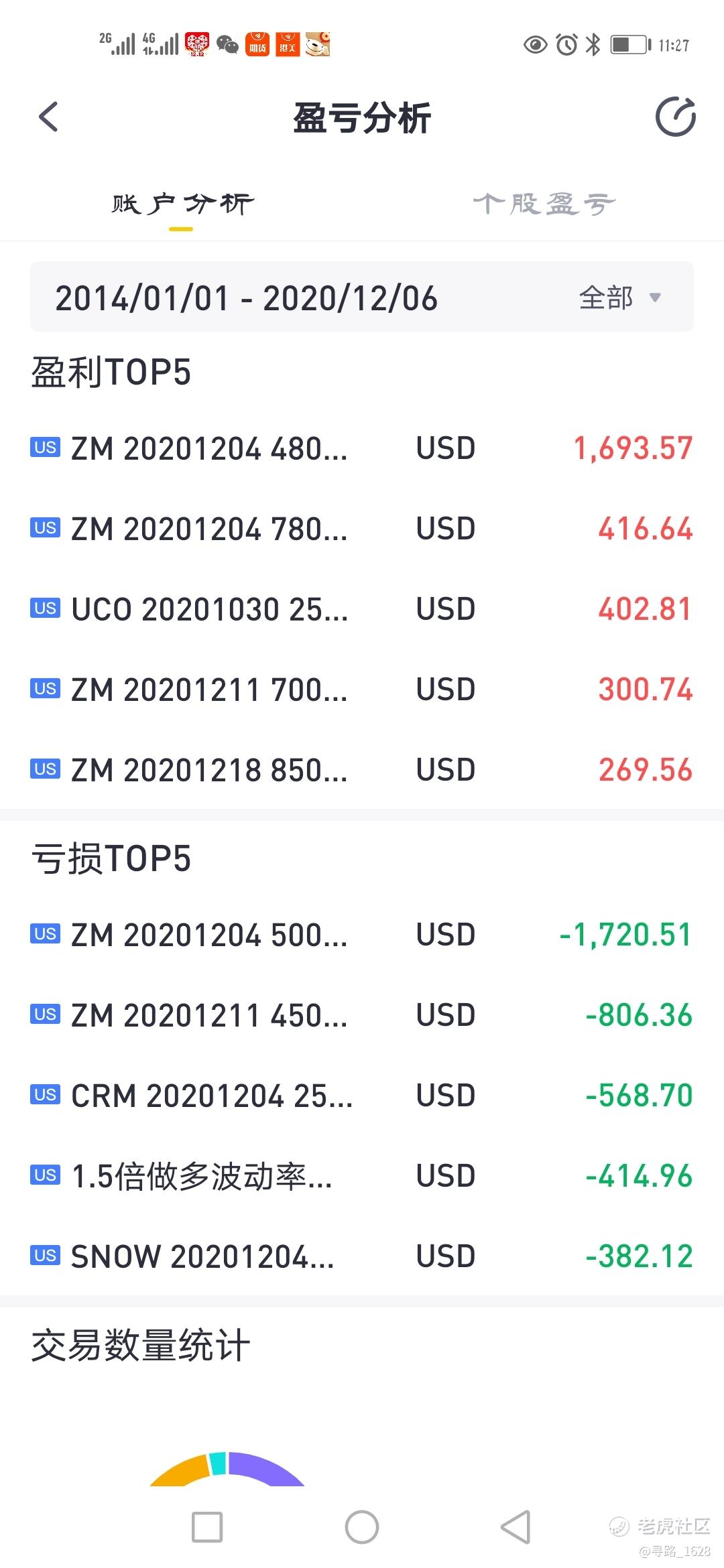The height and width of the screenshot is (1568, 724).
Task: Tap the system home button
Action: pyautogui.click(x=362, y=1527)
